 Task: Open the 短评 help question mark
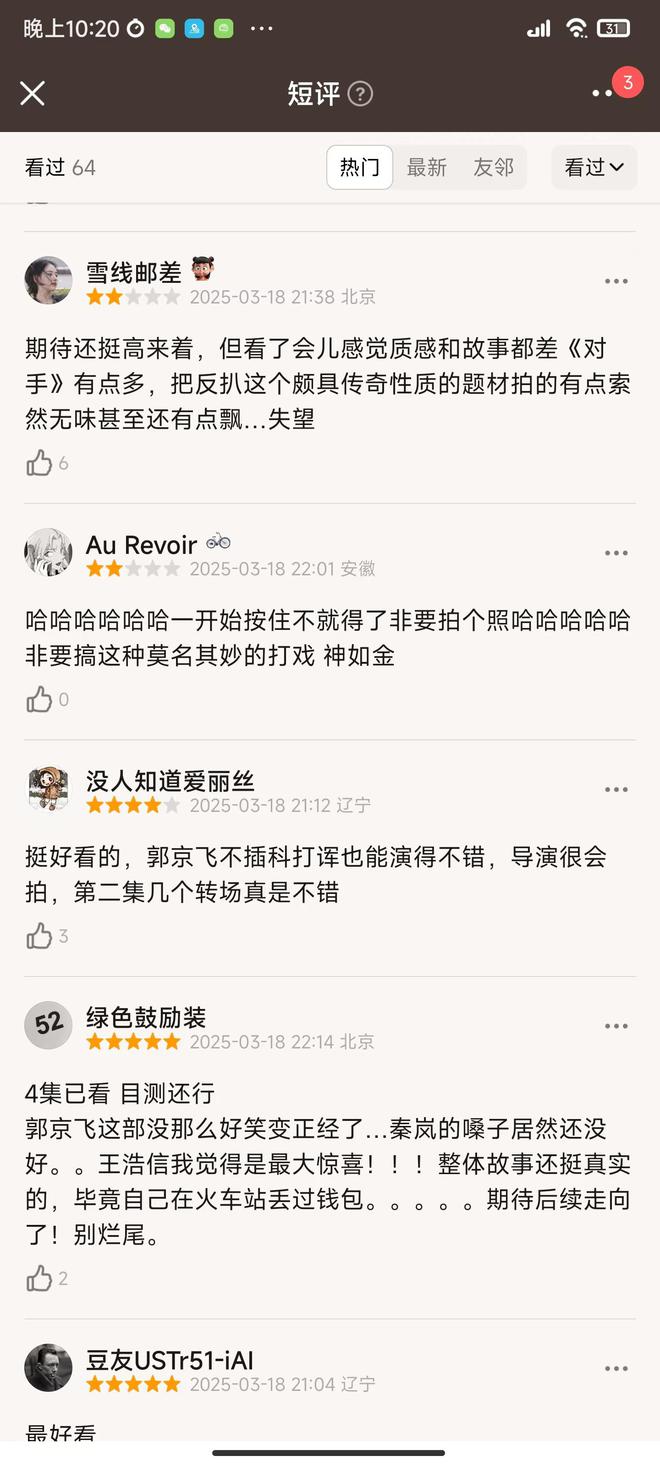360,94
